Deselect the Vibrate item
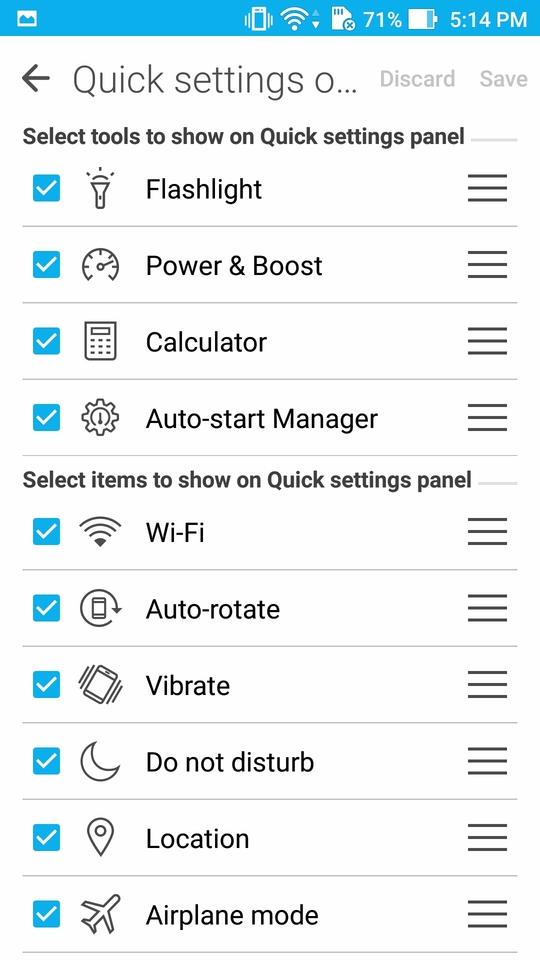This screenshot has width=540, height=960. click(x=47, y=684)
